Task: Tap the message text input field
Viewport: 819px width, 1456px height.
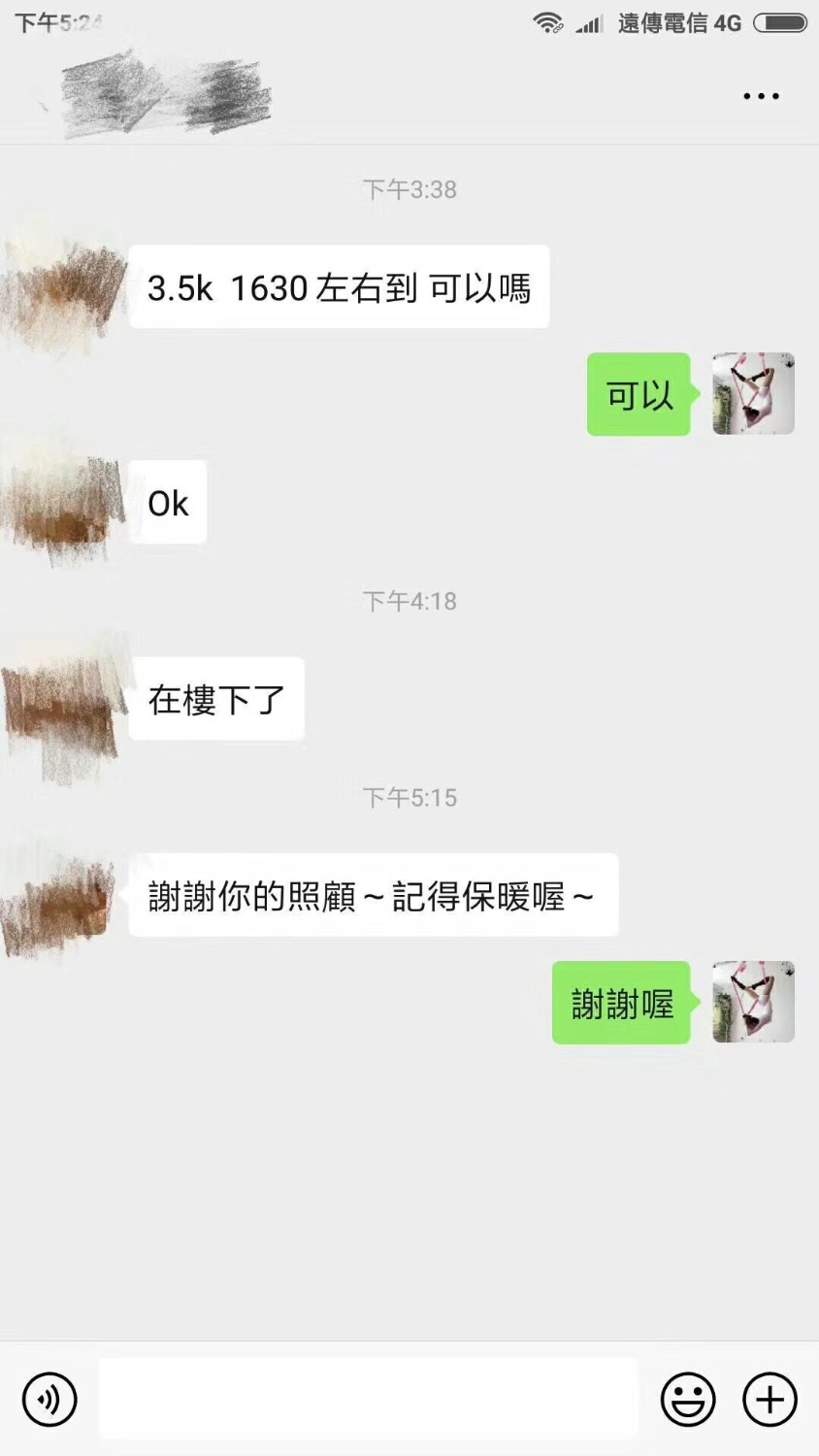Action: 369,1398
